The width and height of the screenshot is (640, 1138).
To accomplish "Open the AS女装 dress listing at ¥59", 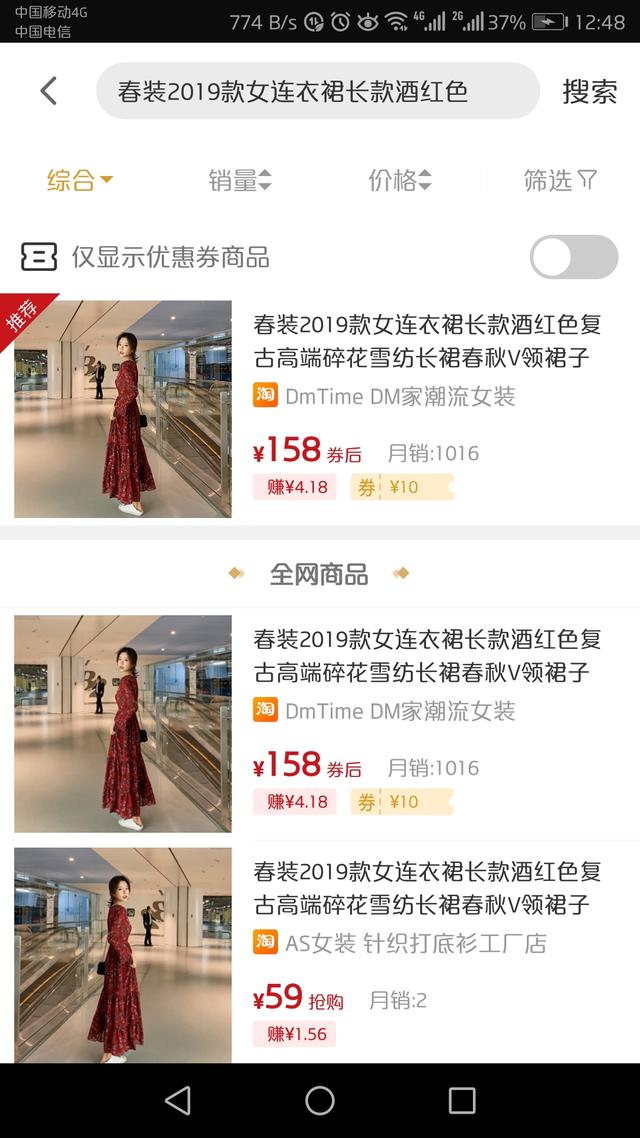I will pyautogui.click(x=320, y=954).
